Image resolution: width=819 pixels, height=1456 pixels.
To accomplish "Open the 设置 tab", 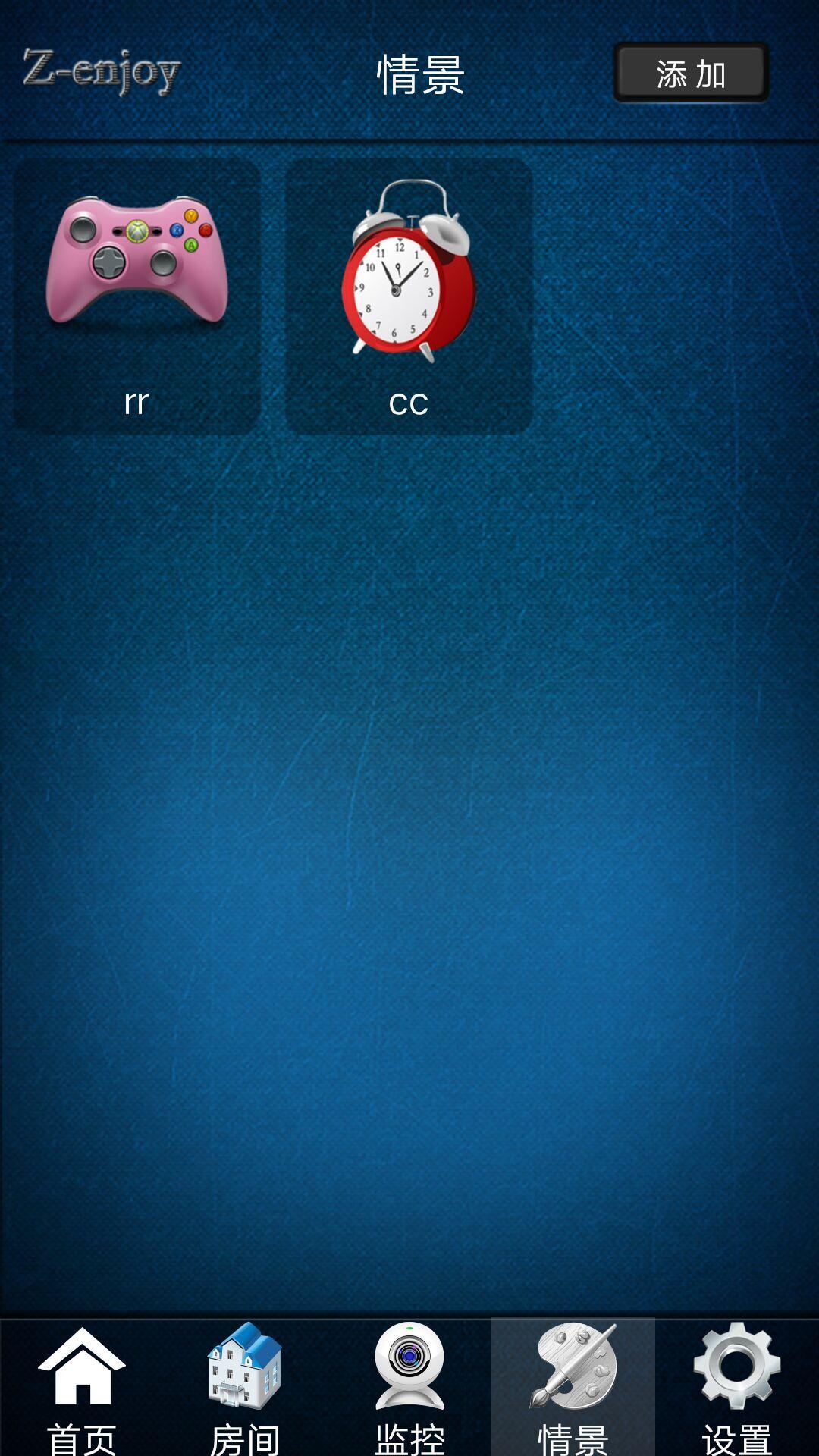I will pyautogui.click(x=737, y=1387).
